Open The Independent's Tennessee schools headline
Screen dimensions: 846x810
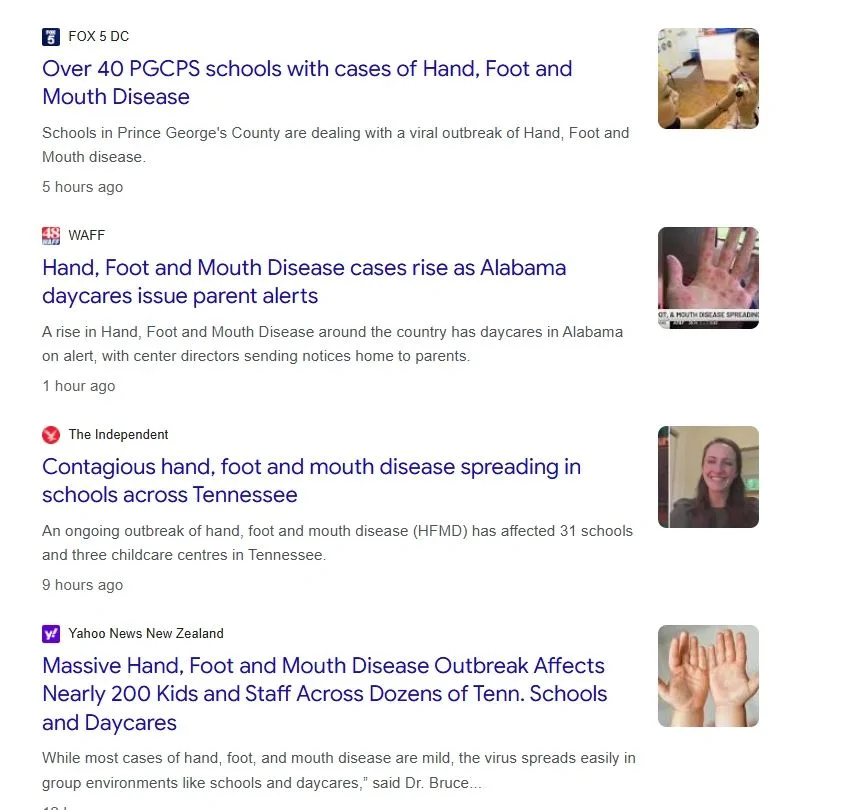311,480
